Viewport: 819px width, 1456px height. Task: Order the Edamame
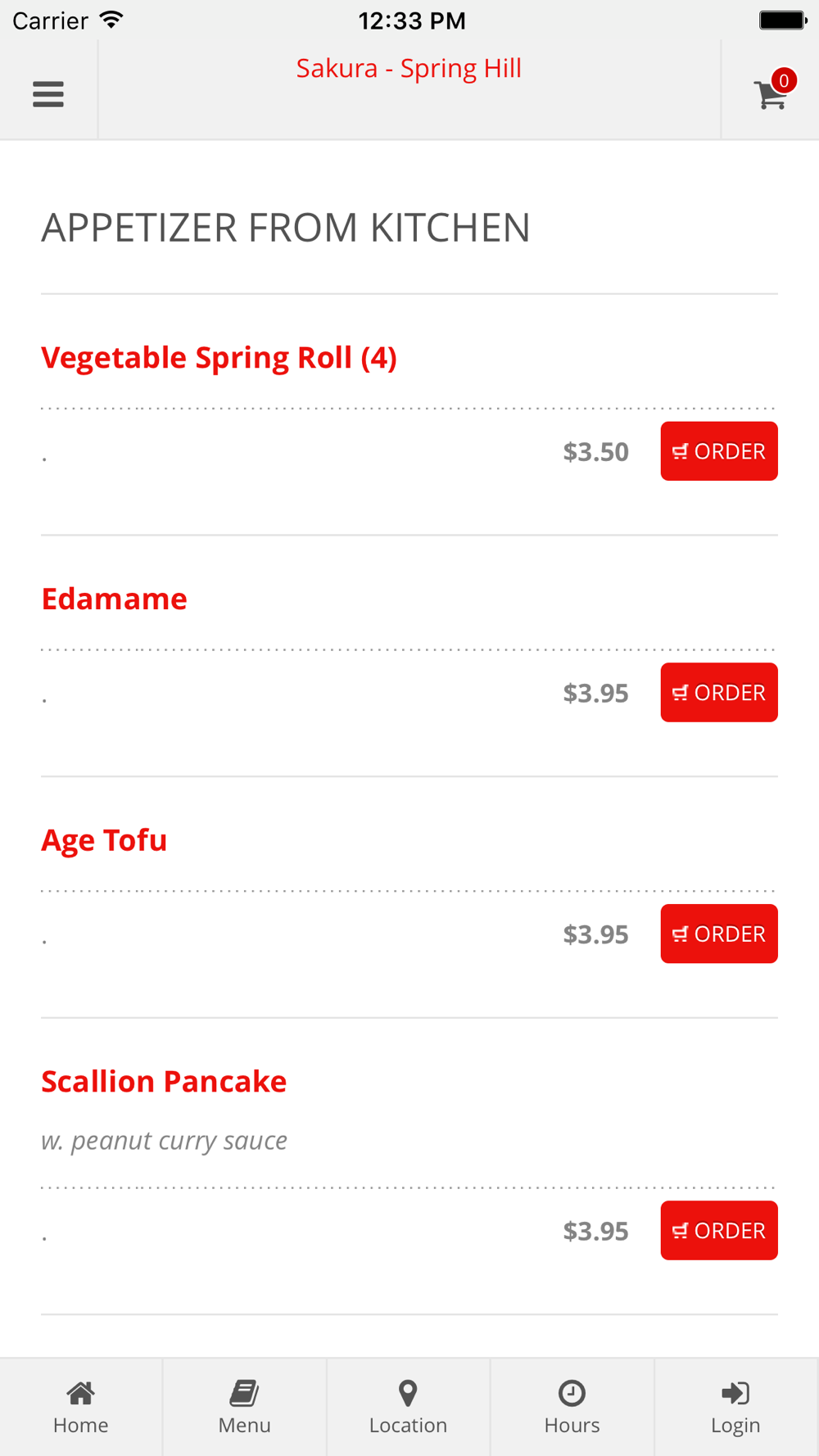719,693
